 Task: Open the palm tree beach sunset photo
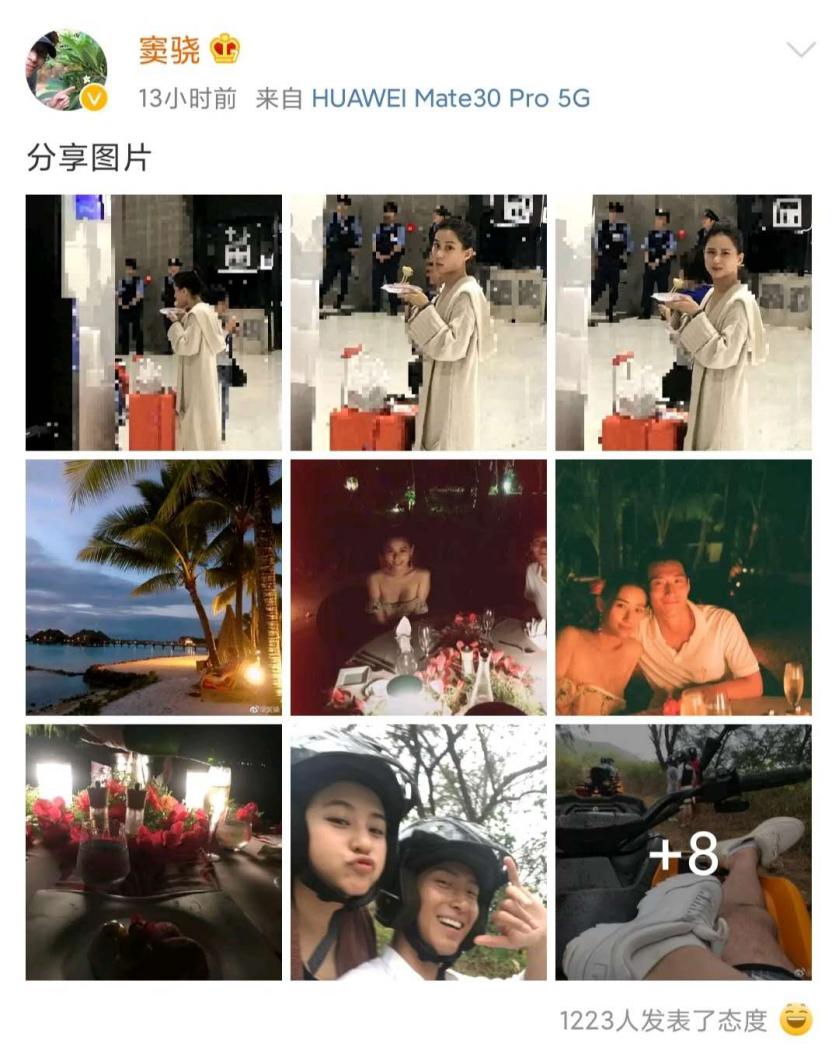pyautogui.click(x=151, y=587)
